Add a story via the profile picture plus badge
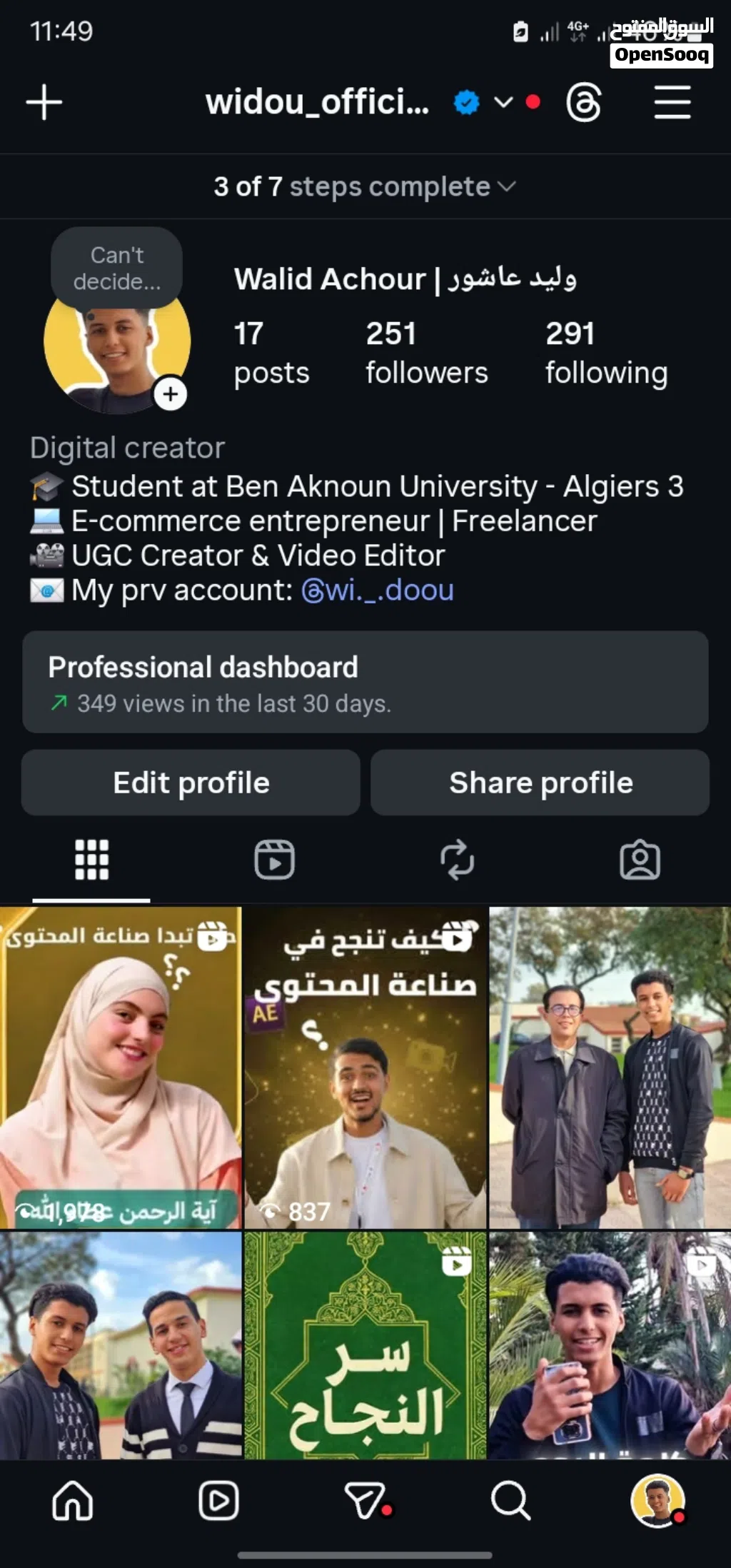 pos(171,393)
